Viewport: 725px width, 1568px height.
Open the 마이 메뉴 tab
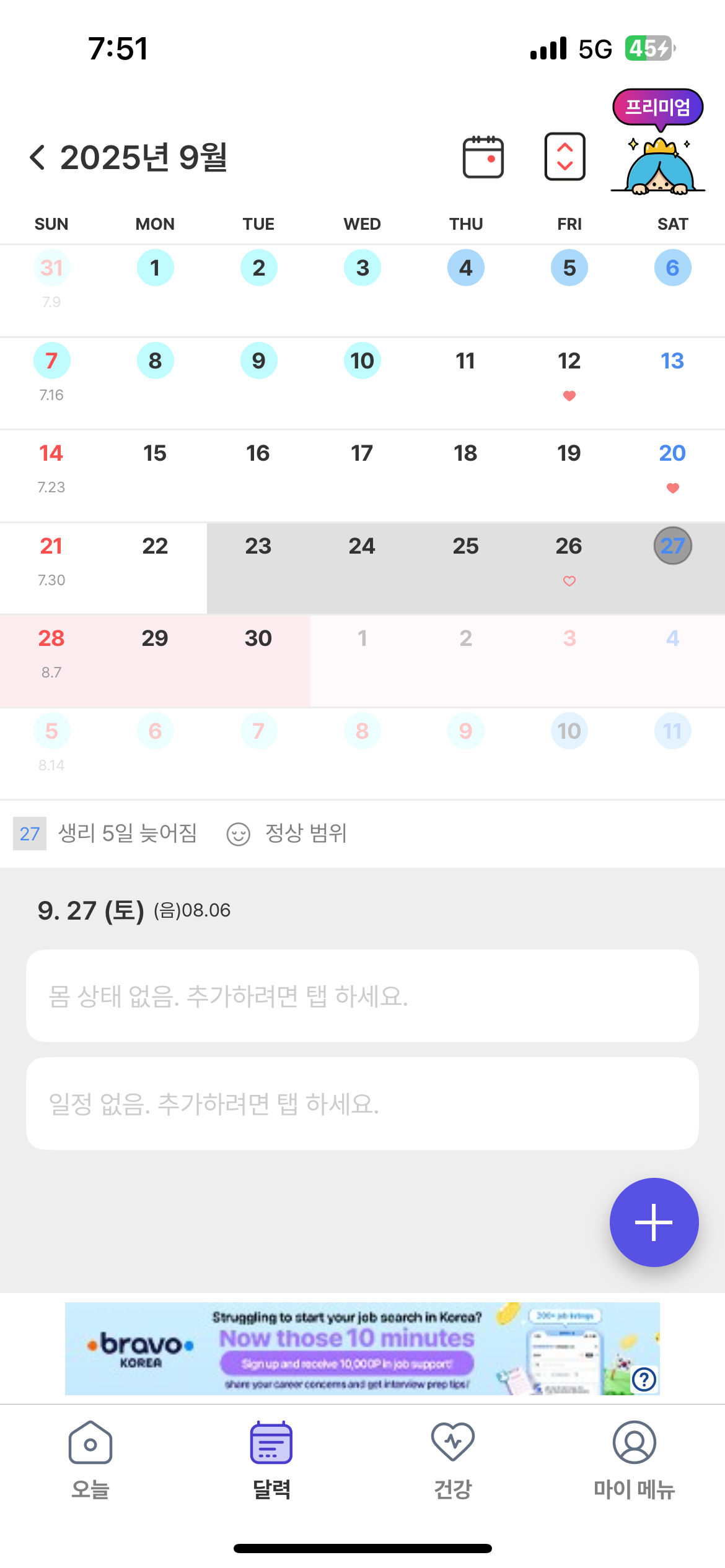pyautogui.click(x=634, y=1460)
